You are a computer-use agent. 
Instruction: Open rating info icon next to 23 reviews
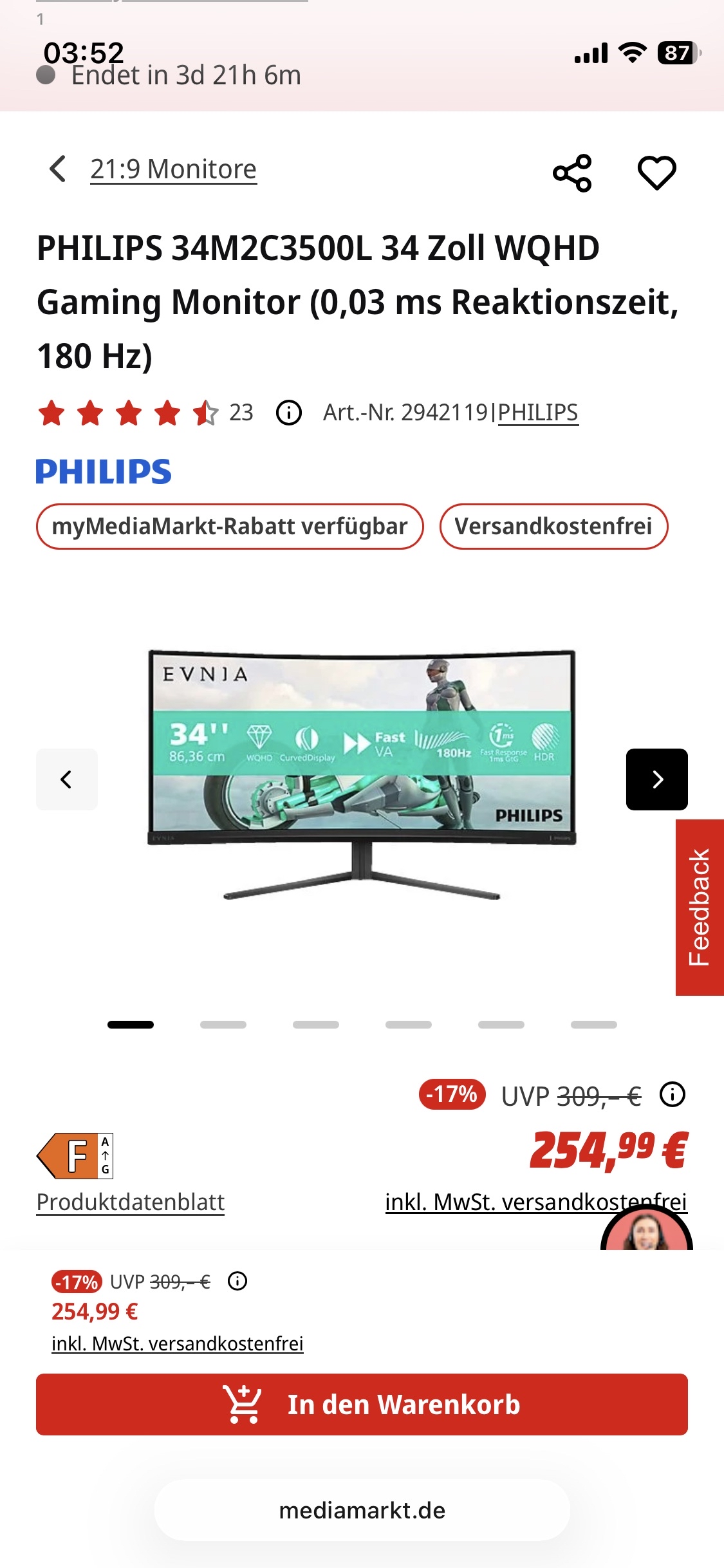coord(289,413)
